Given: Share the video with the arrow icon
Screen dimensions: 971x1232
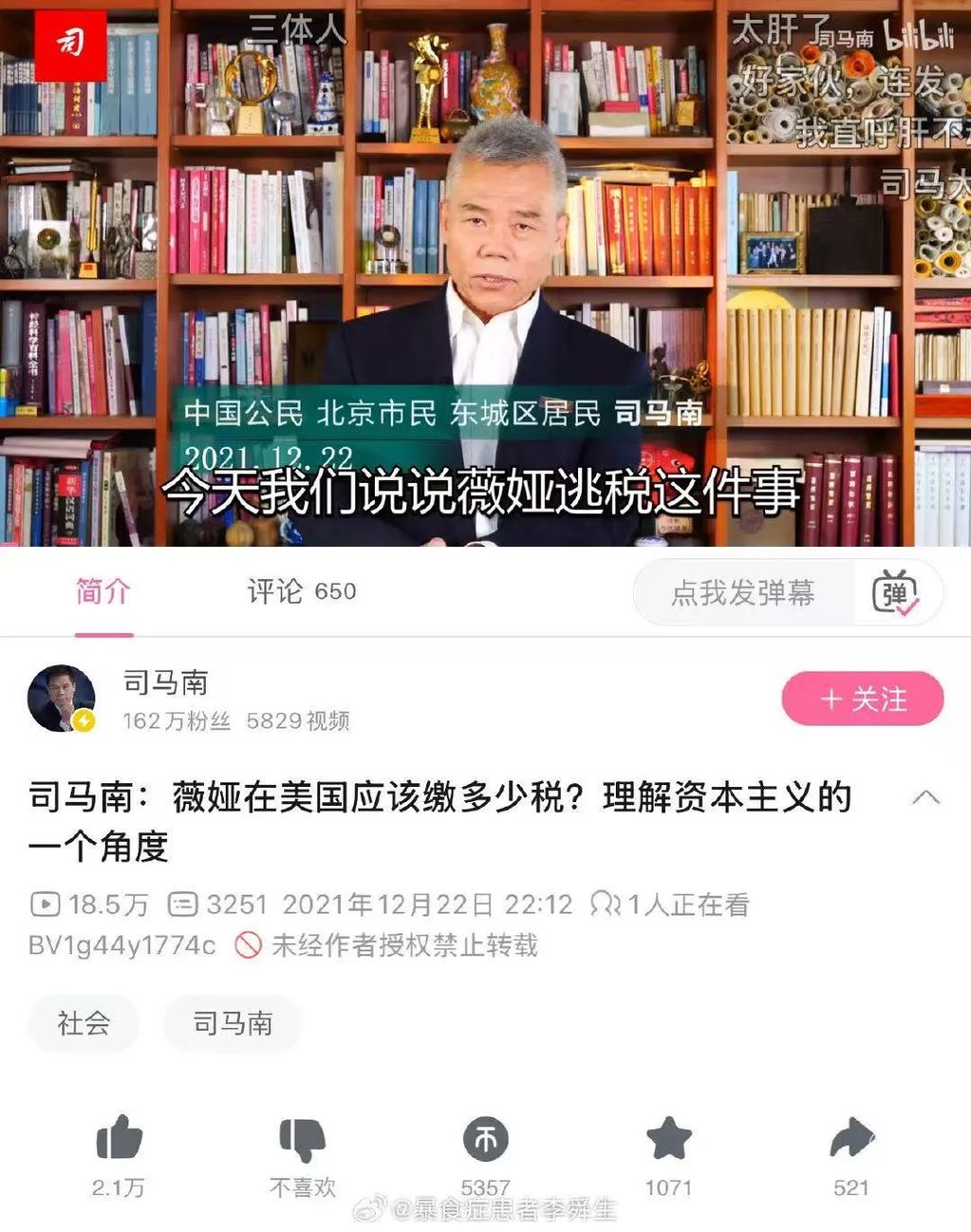Looking at the screenshot, I should click(x=850, y=1139).
